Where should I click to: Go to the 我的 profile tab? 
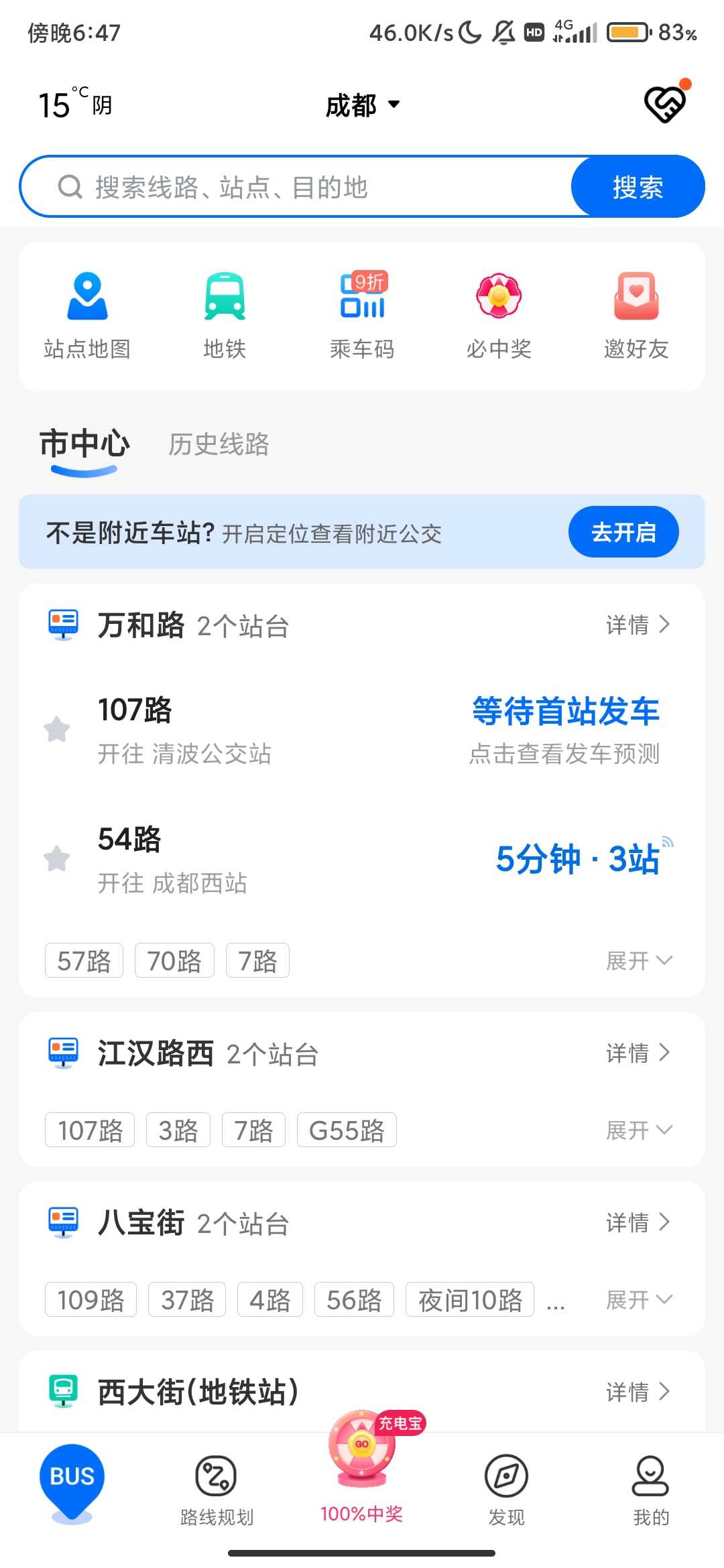pyautogui.click(x=650, y=1488)
